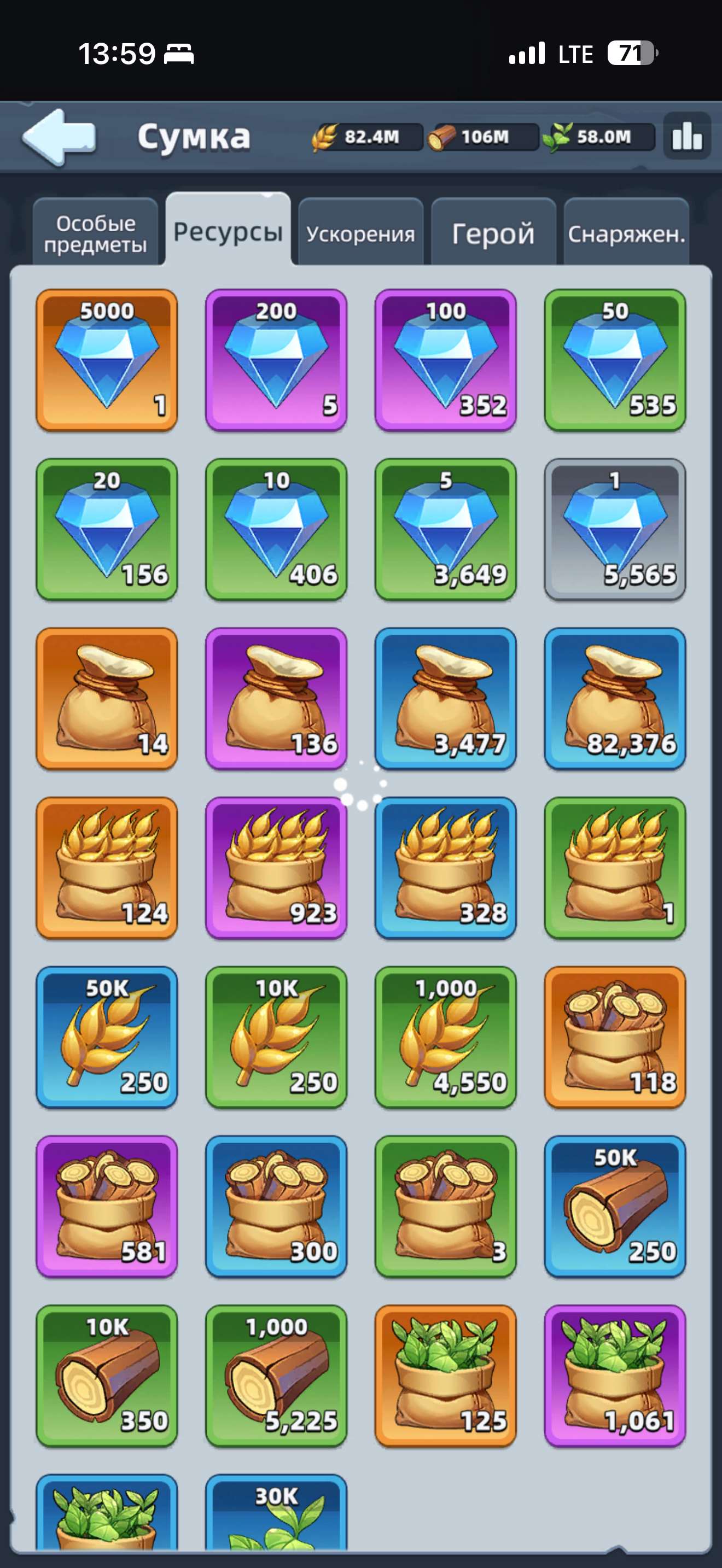Tap the 100 gems item with 352

pyautogui.click(x=446, y=360)
